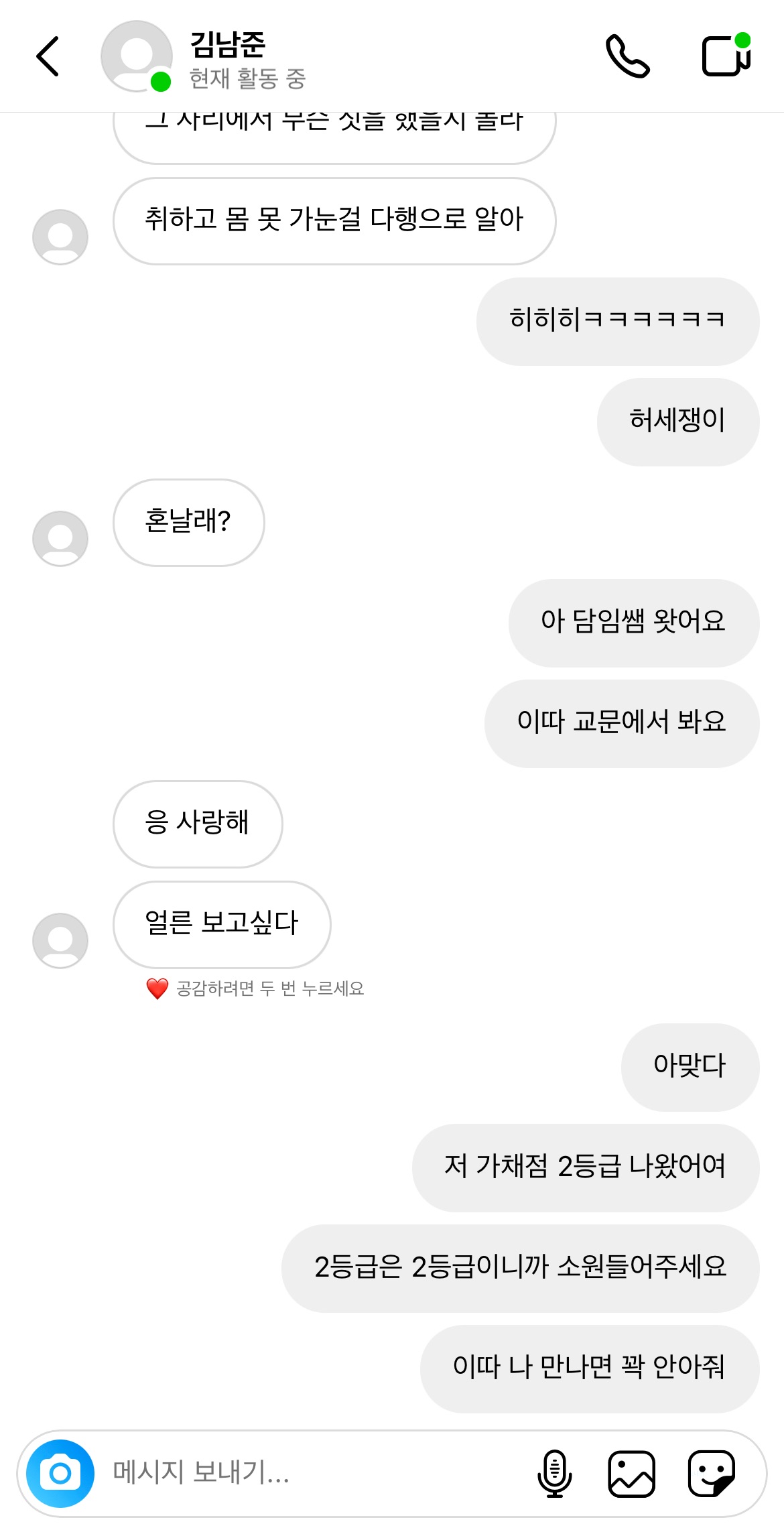
Task: Tap the avatar beside 혼날래? message
Action: (60, 539)
